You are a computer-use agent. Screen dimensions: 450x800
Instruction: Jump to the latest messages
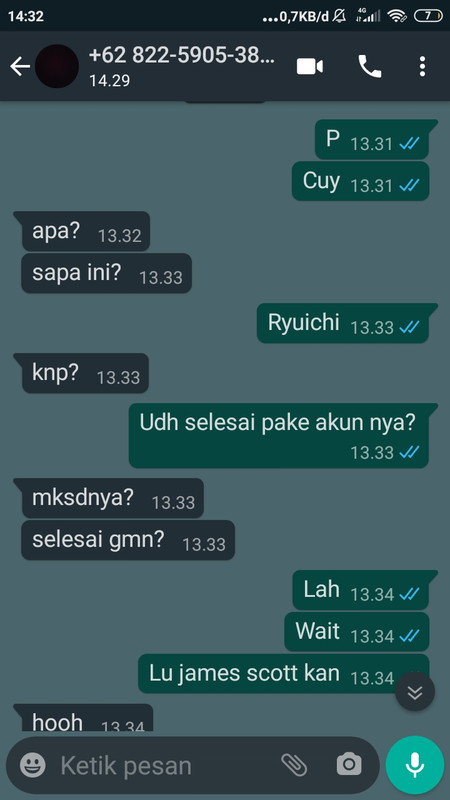(415, 692)
